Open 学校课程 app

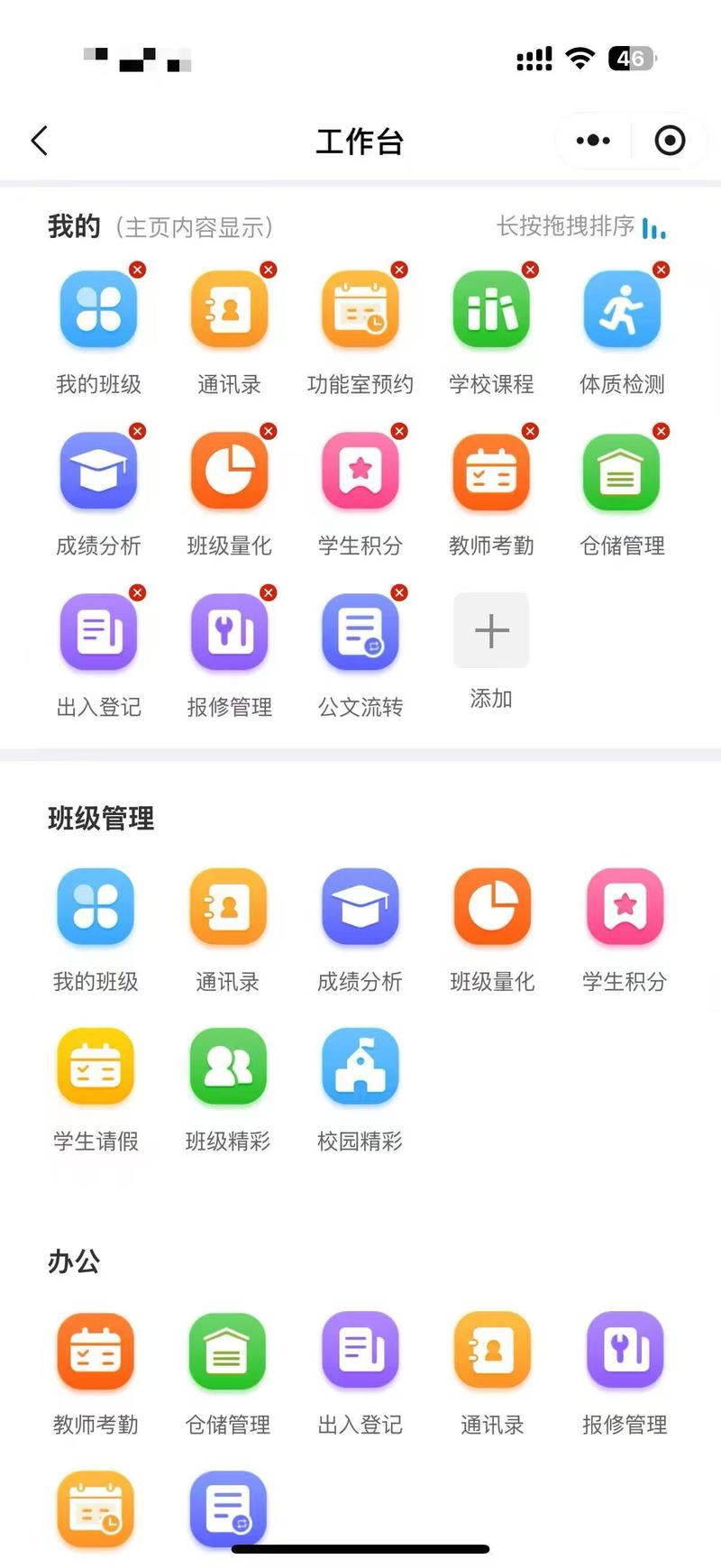click(491, 311)
